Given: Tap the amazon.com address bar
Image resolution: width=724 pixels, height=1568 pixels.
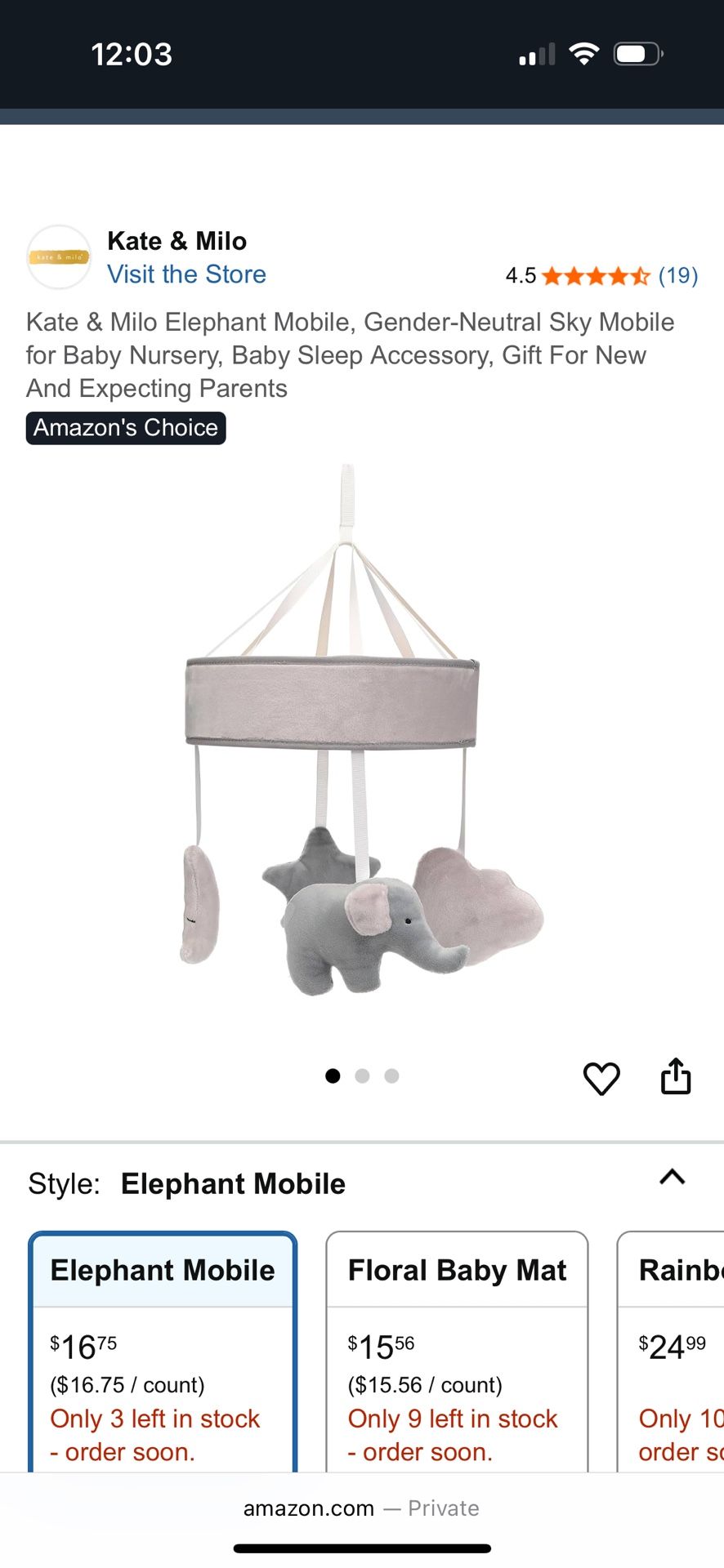Looking at the screenshot, I should [361, 1508].
